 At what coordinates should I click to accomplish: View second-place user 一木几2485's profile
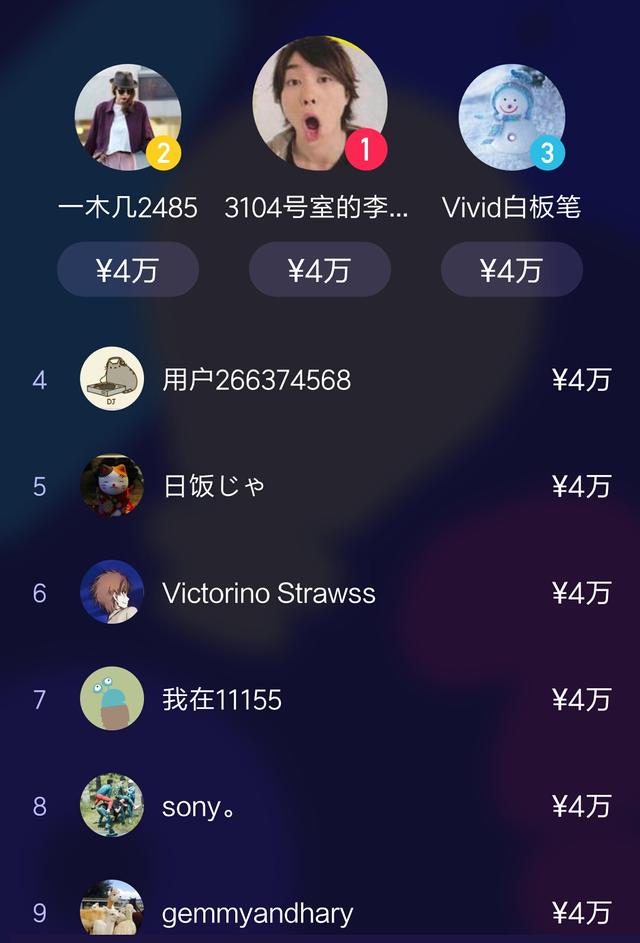tap(127, 117)
